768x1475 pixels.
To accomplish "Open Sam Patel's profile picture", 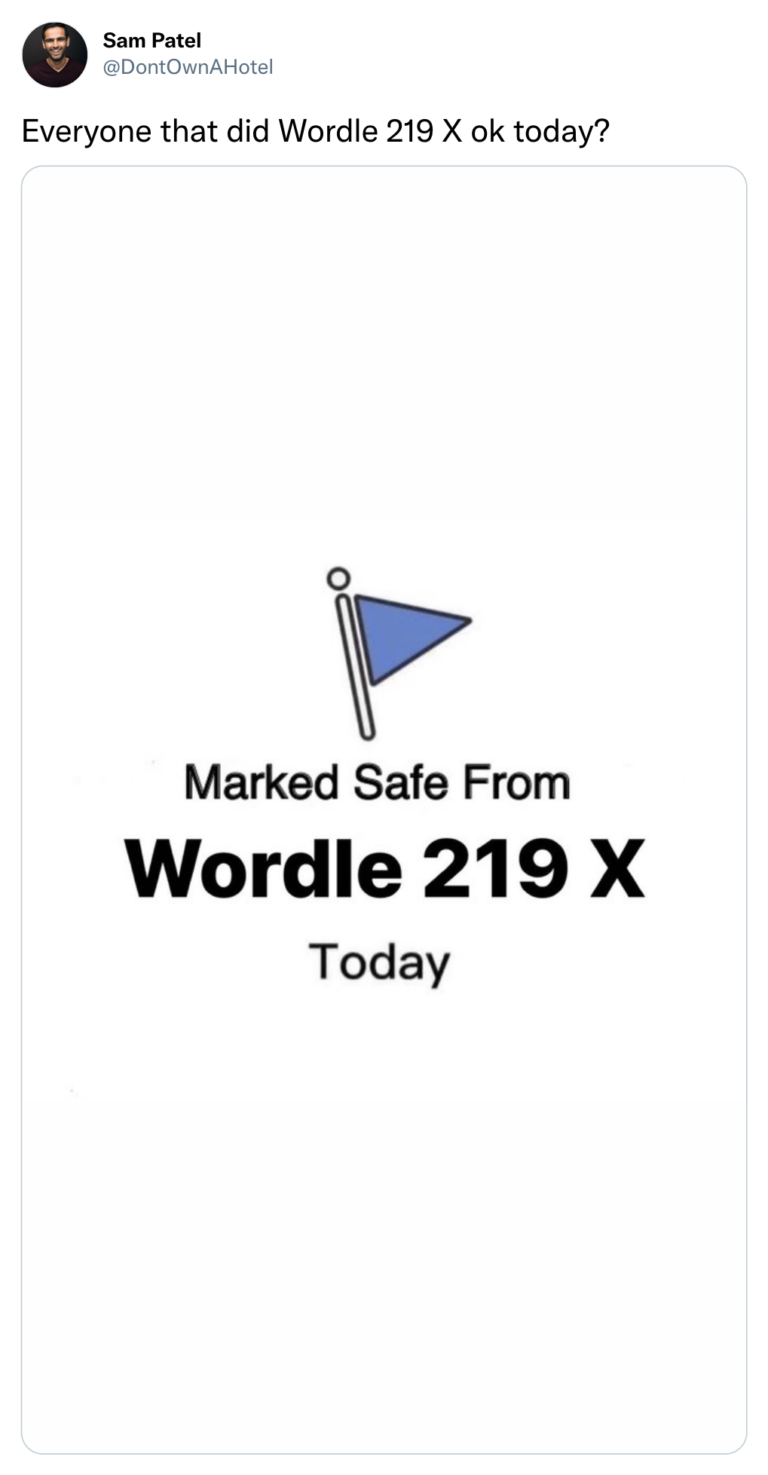I will (54, 54).
